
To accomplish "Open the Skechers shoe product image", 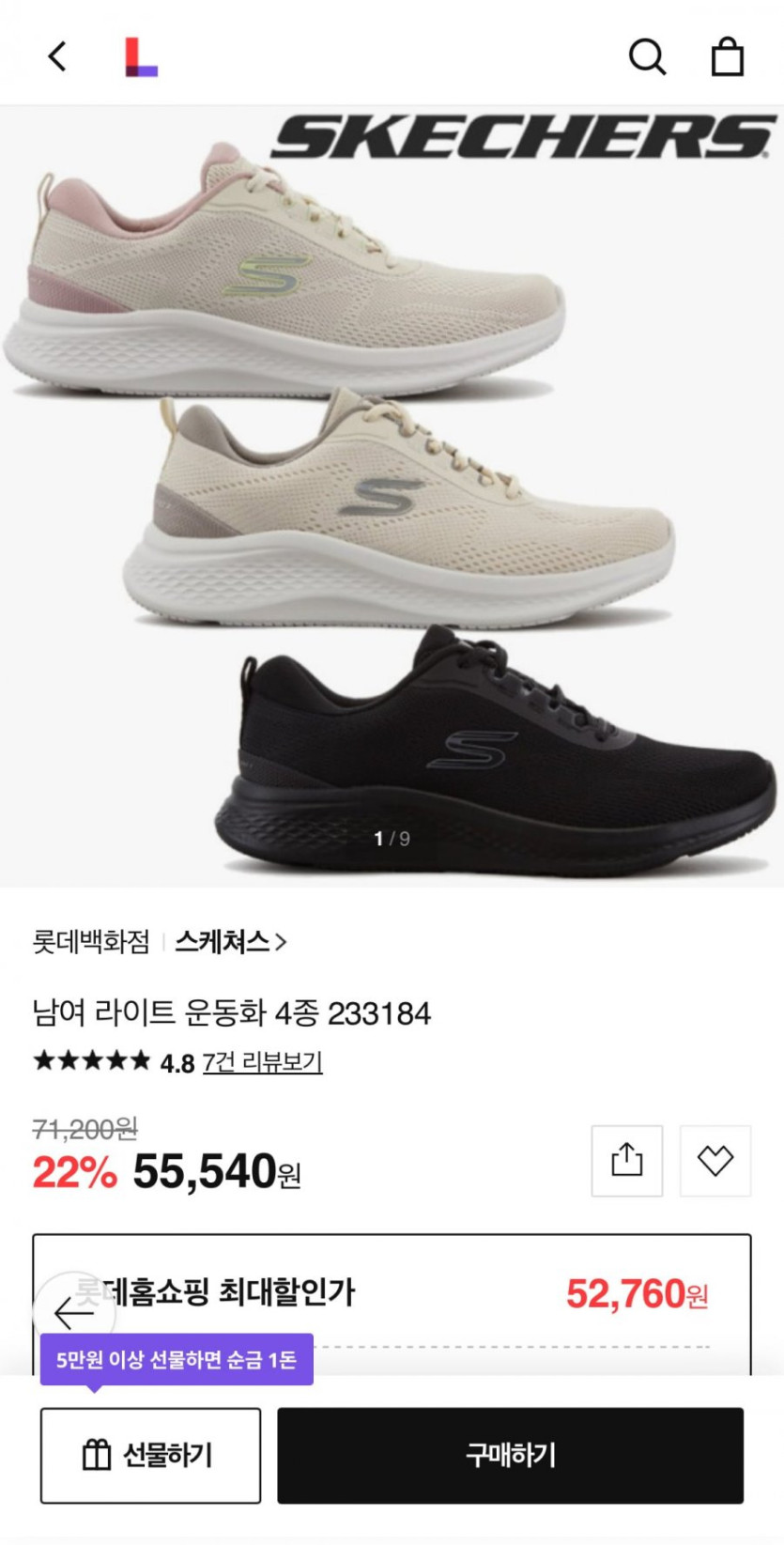I will (x=392, y=498).
